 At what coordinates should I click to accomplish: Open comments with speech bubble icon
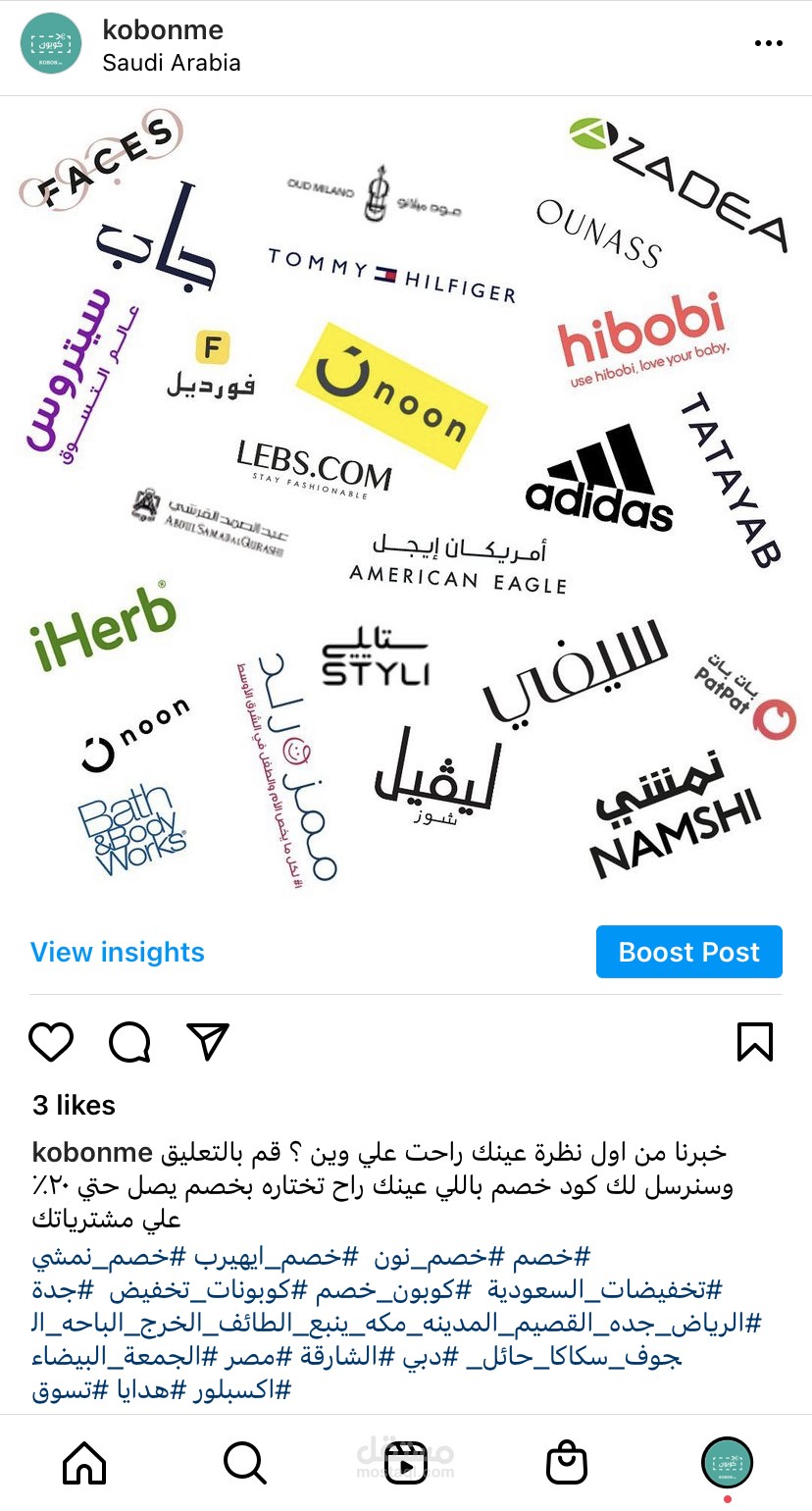129,1042
